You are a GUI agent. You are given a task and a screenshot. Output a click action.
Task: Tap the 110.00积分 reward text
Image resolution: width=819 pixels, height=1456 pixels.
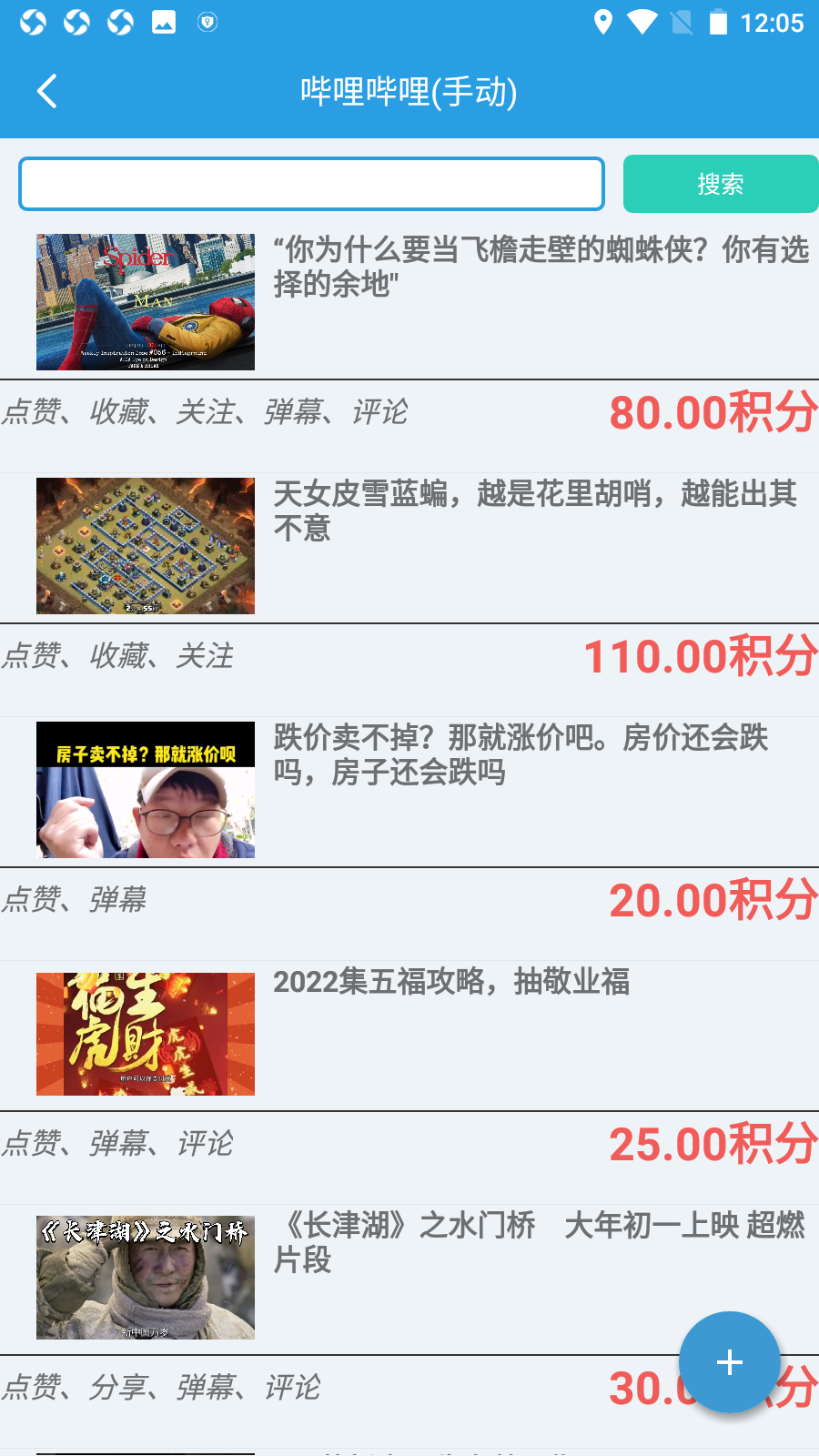(x=699, y=657)
